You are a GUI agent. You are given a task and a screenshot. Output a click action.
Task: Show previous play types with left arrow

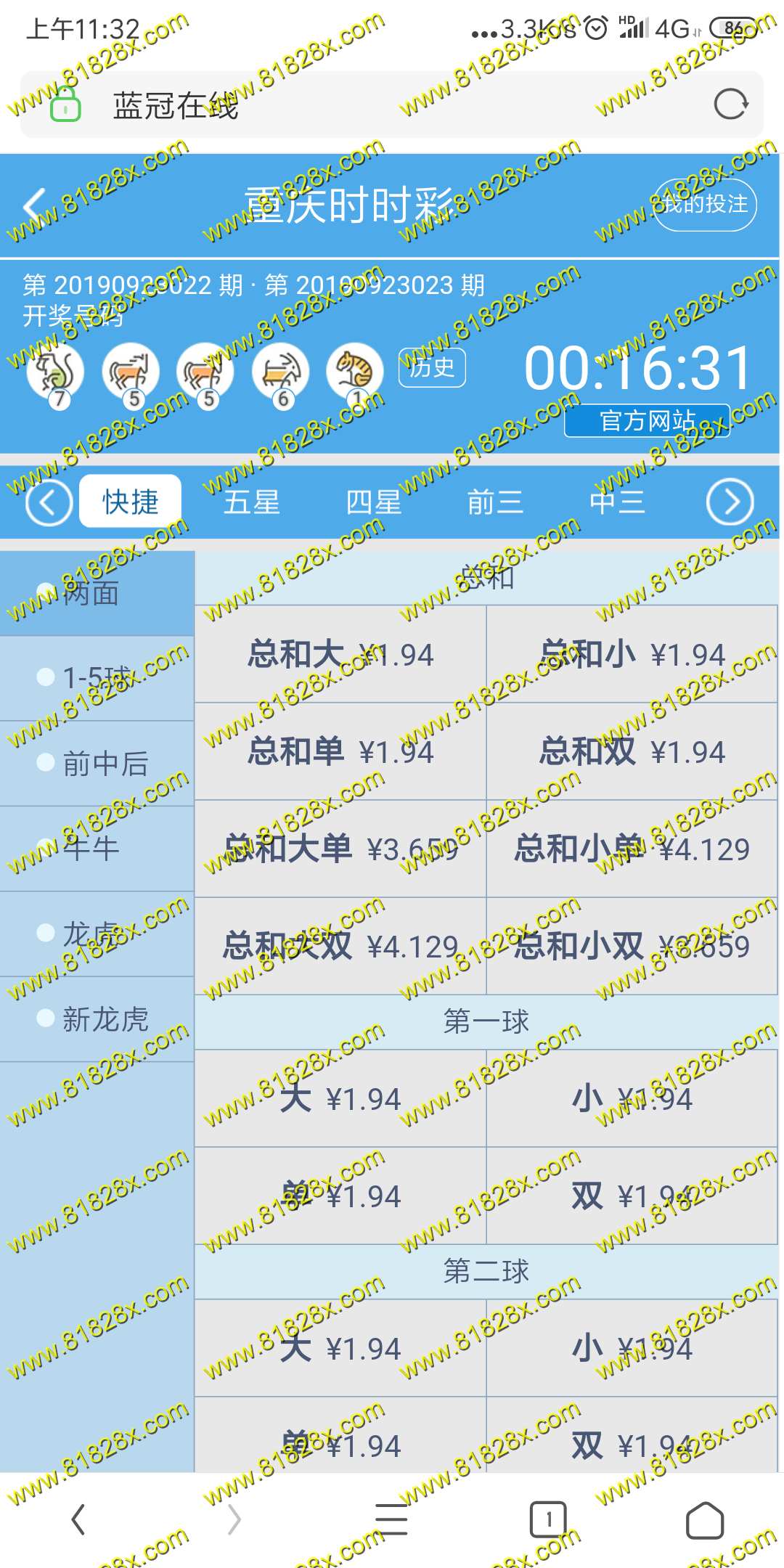point(49,502)
